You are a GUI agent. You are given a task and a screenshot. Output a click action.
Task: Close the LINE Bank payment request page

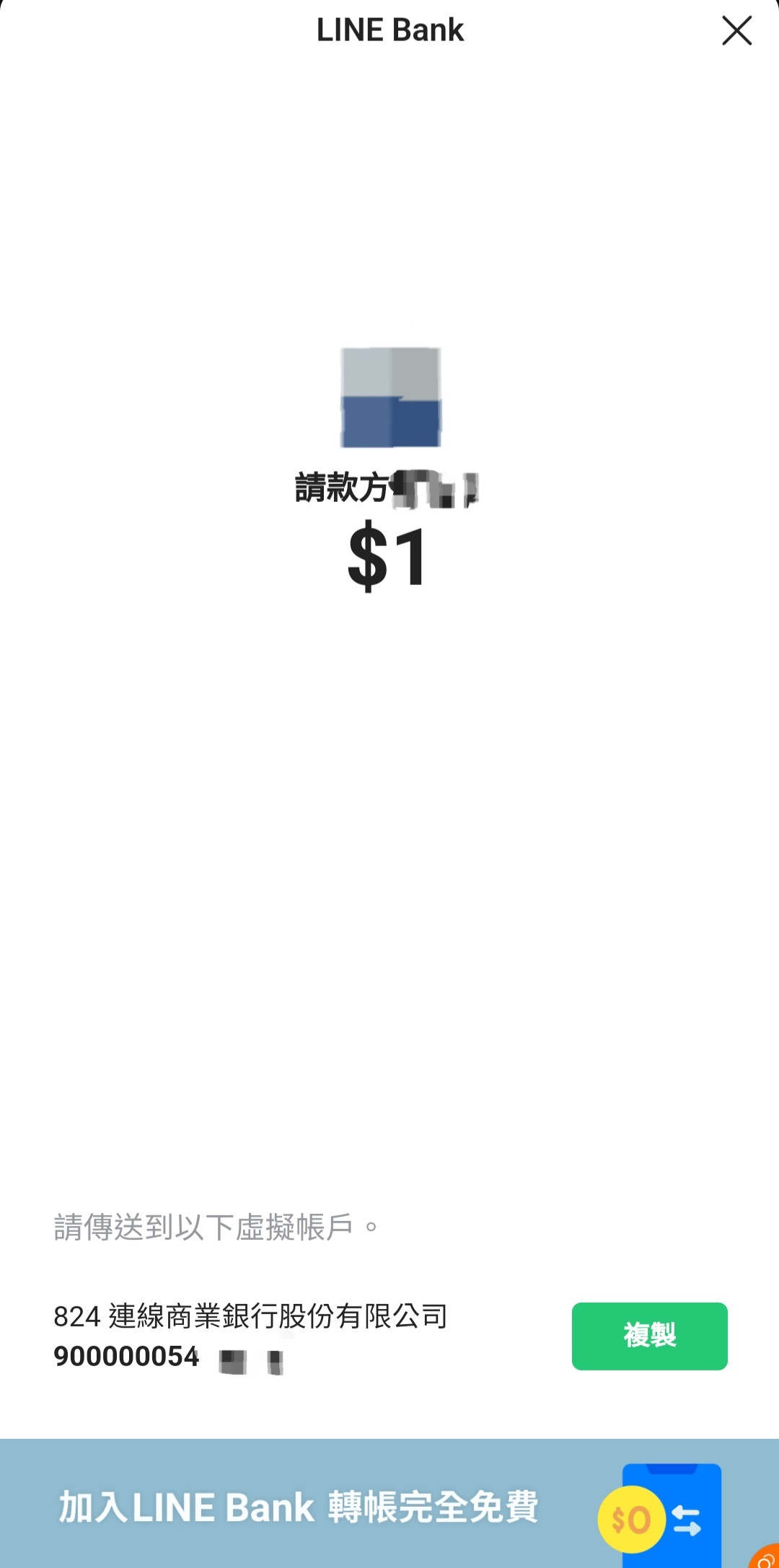[736, 31]
